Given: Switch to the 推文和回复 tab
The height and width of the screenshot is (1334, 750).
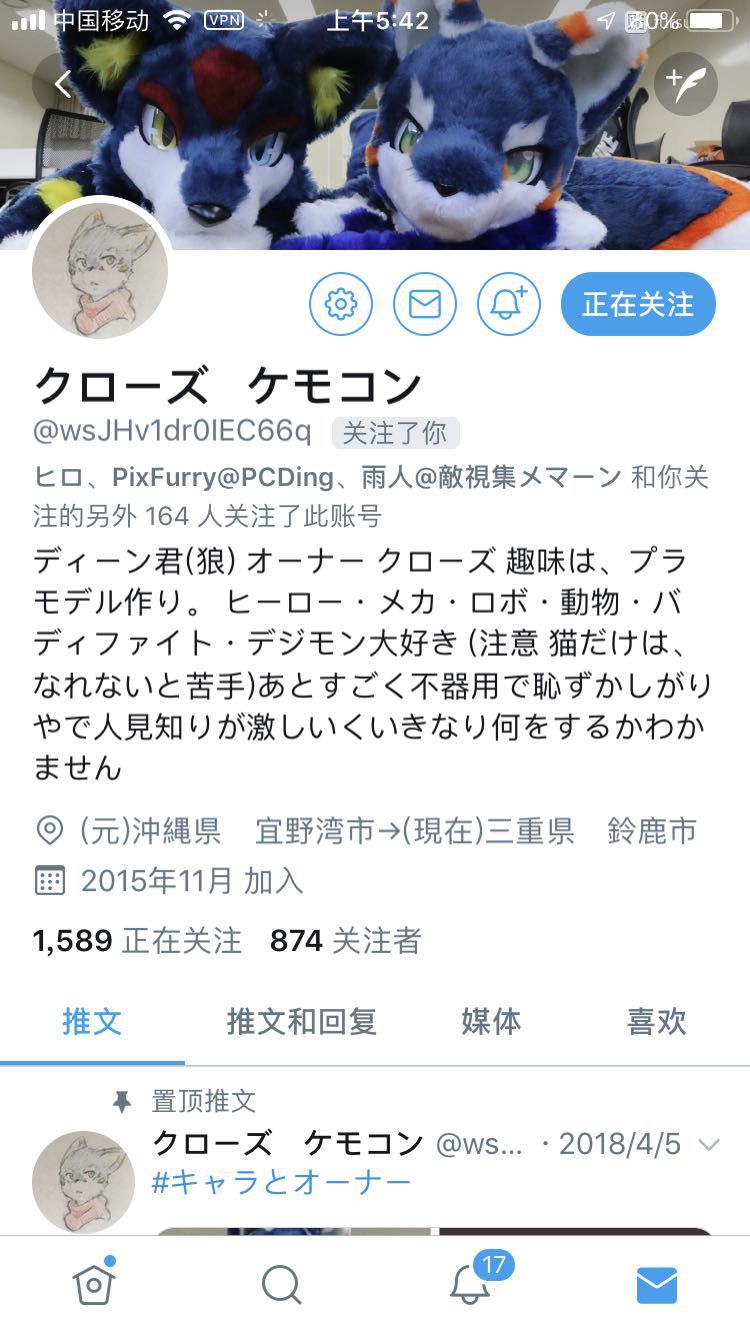Looking at the screenshot, I should (301, 1021).
